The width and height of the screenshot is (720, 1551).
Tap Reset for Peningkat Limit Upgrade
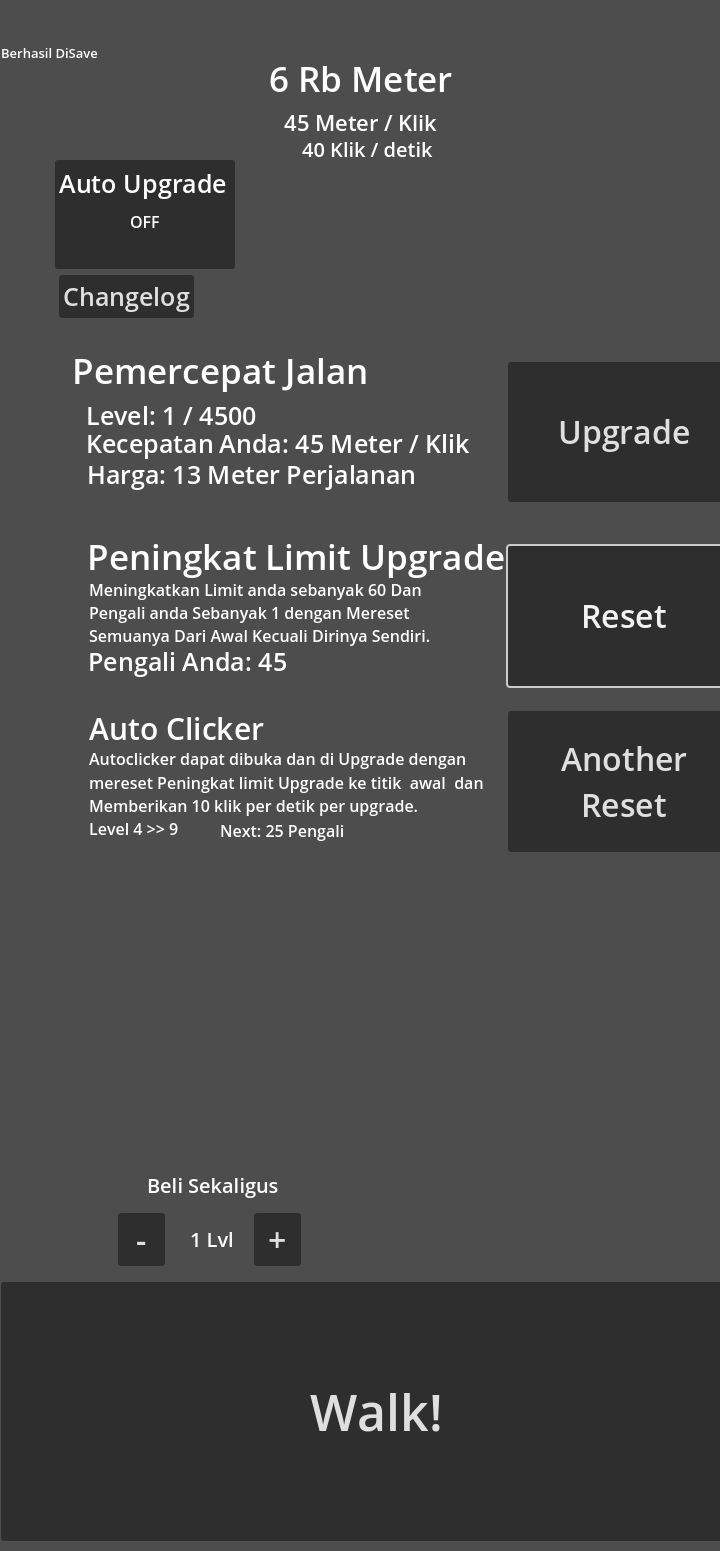pos(614,616)
